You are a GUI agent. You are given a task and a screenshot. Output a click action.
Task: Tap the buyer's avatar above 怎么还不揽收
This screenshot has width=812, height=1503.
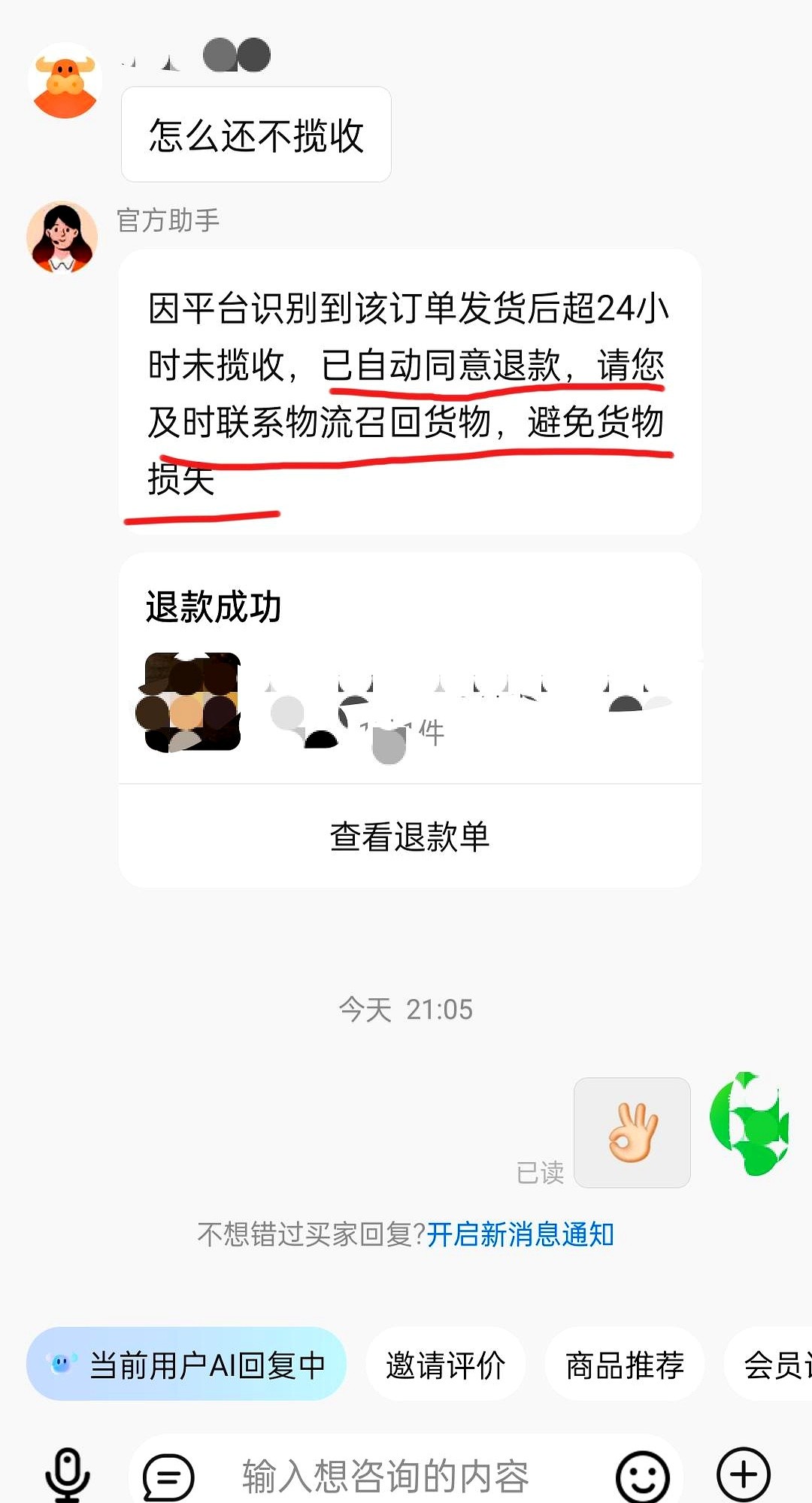coord(65,80)
